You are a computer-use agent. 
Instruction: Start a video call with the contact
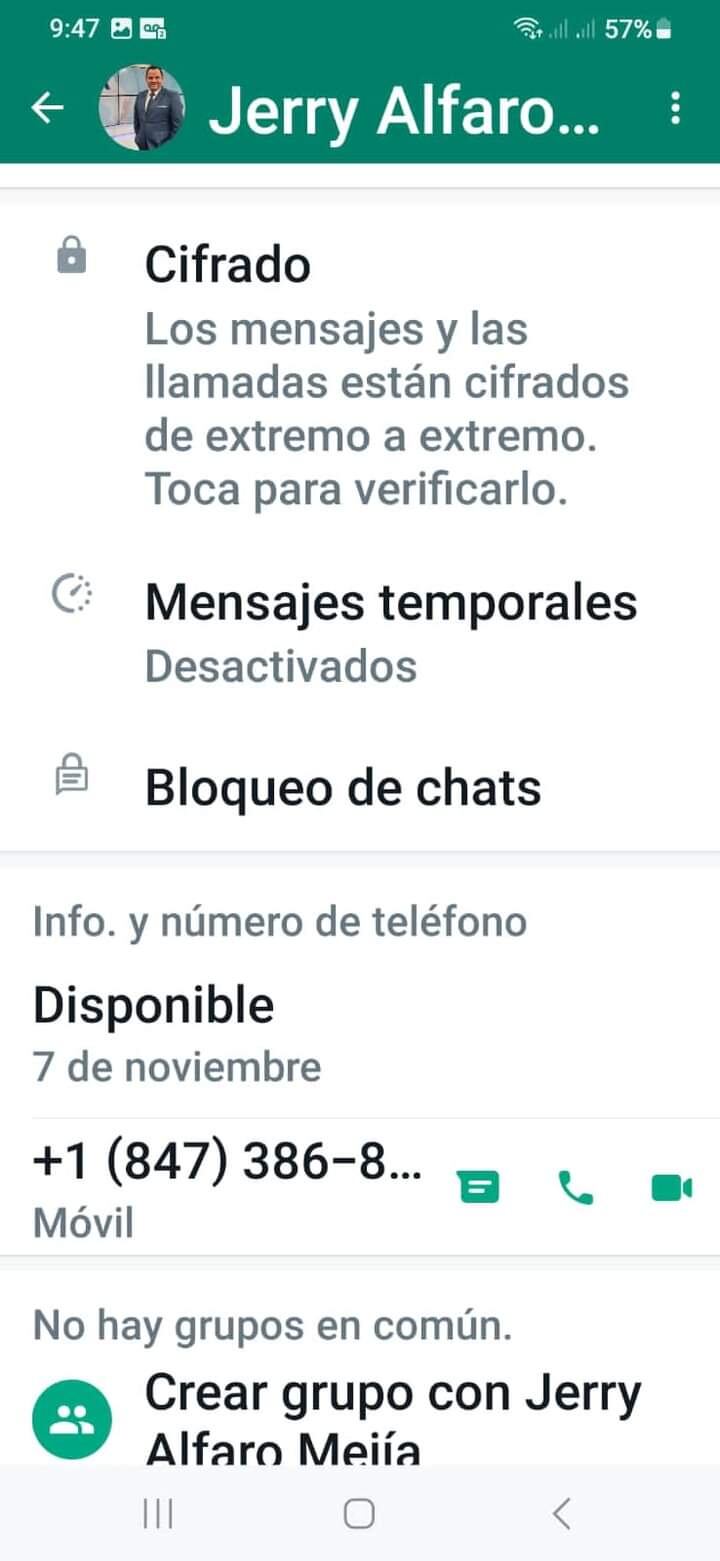[671, 1188]
